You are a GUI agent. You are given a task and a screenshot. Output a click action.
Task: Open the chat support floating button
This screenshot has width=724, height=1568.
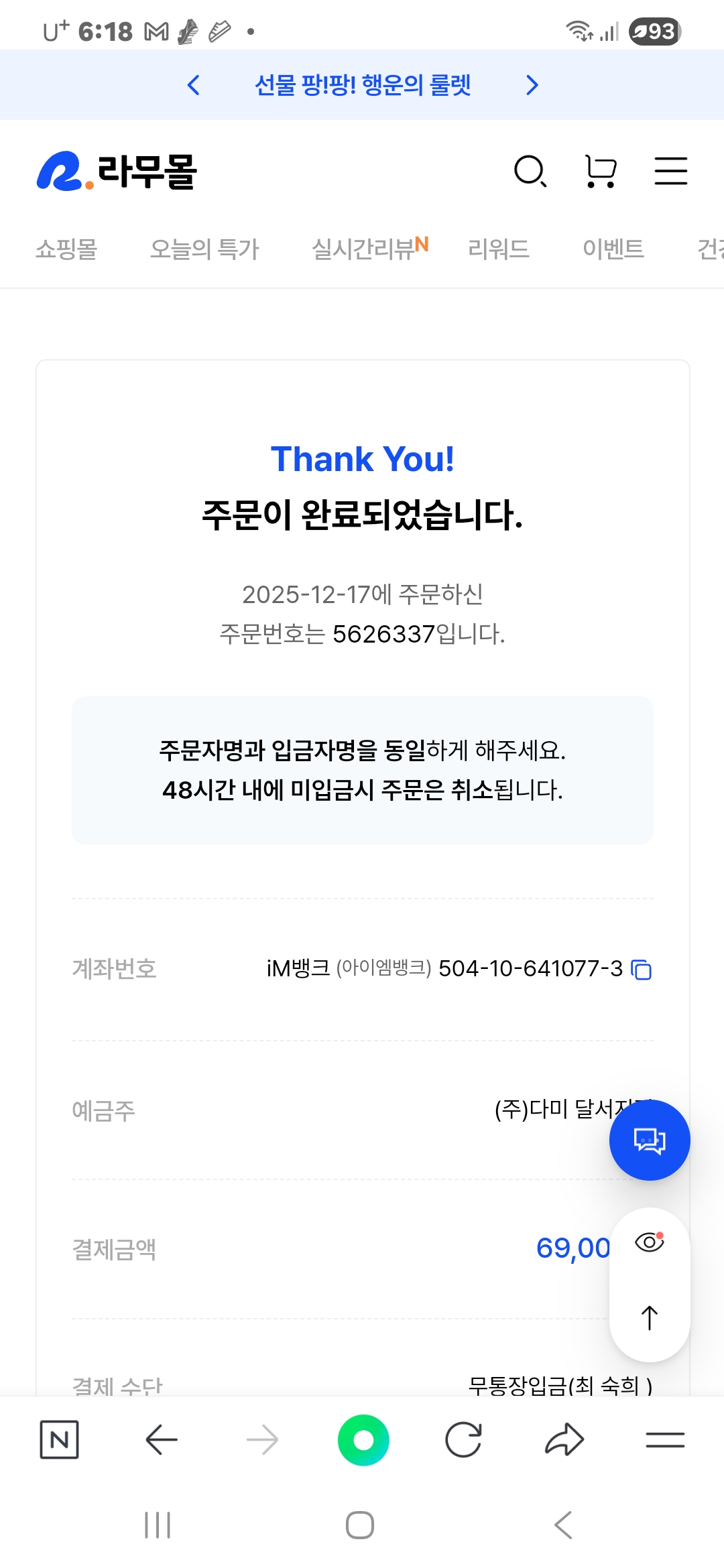[649, 1140]
